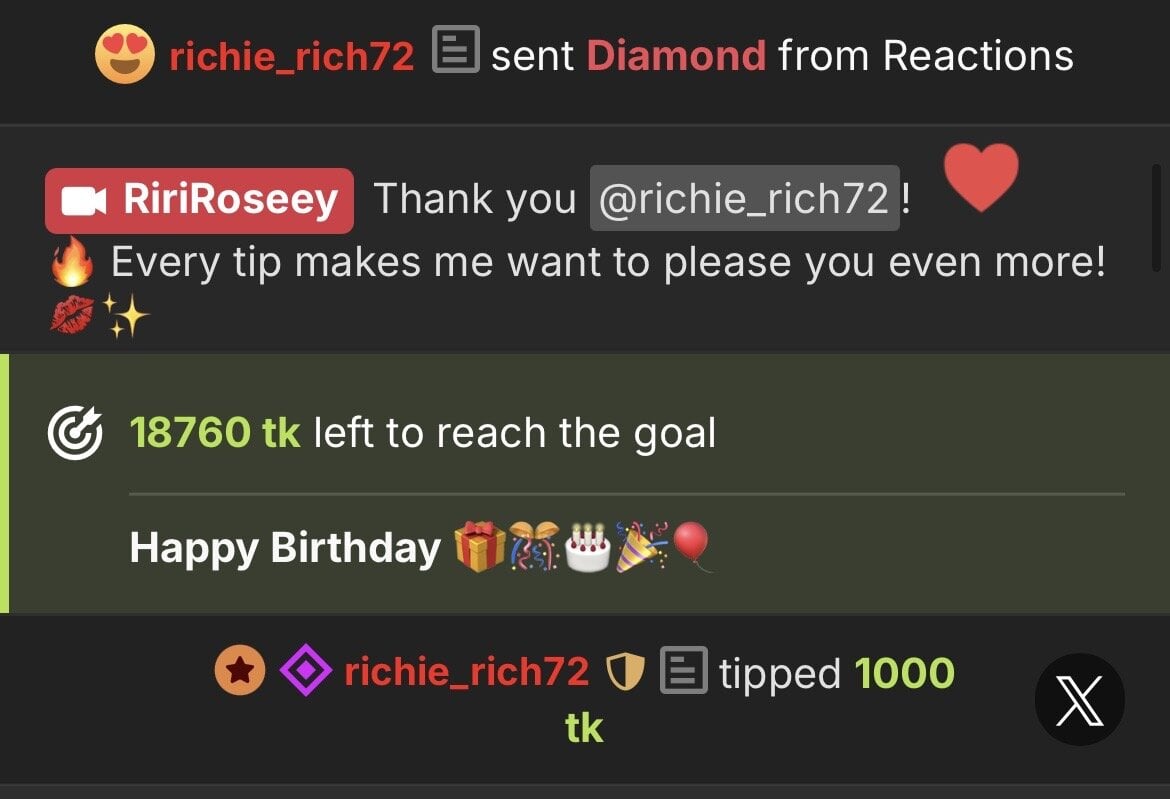Open the @richie_rich72 mention
1170x799 pixels.
click(x=743, y=199)
